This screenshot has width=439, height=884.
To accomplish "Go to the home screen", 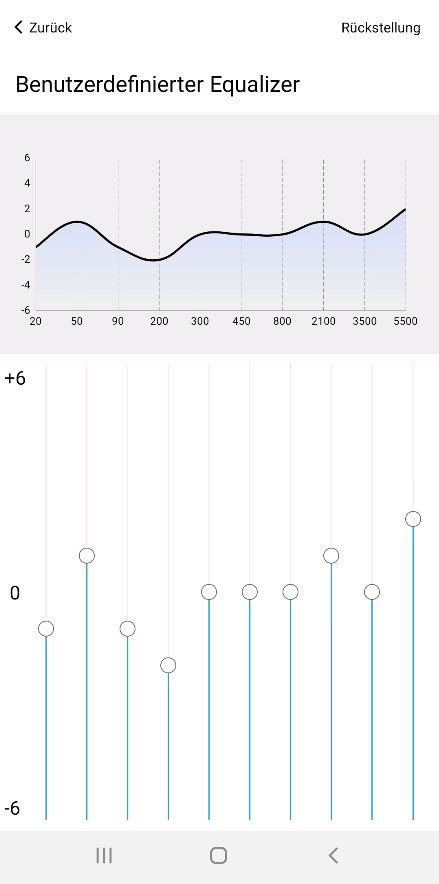I will pyautogui.click(x=219, y=855).
